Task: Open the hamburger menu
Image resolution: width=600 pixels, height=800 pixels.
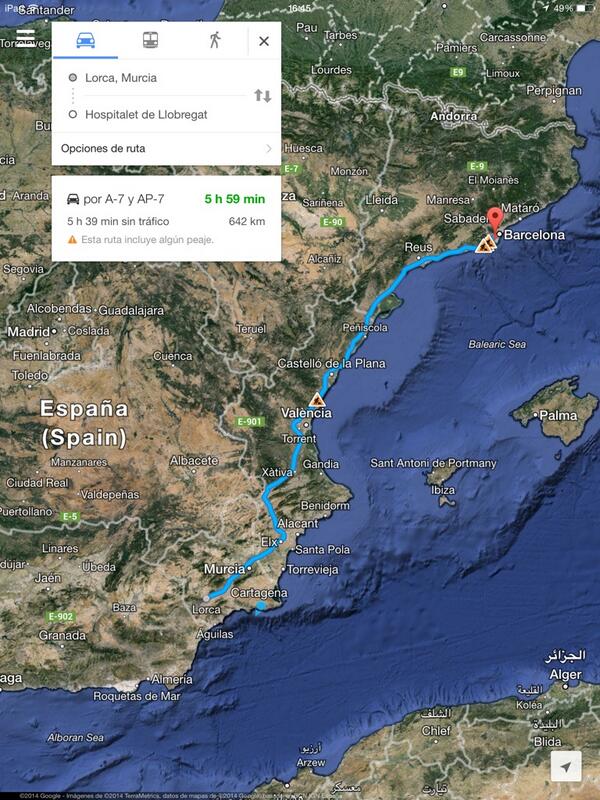Action: click(x=23, y=41)
